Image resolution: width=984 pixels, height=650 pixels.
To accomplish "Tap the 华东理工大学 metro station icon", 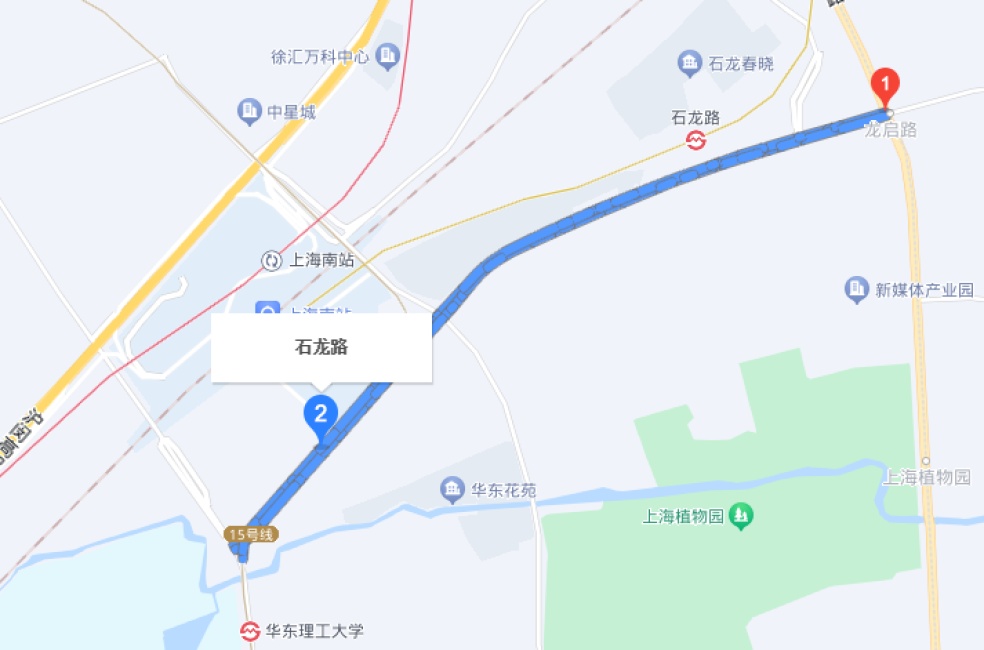I will 250,631.
